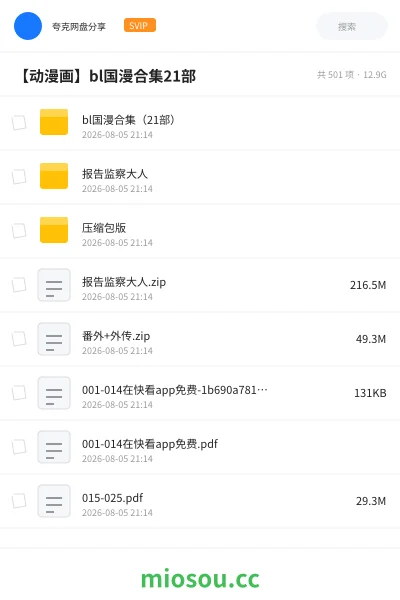This screenshot has width=400, height=600.
Task: Open the file 015-025.pdf
Action: 200,501
